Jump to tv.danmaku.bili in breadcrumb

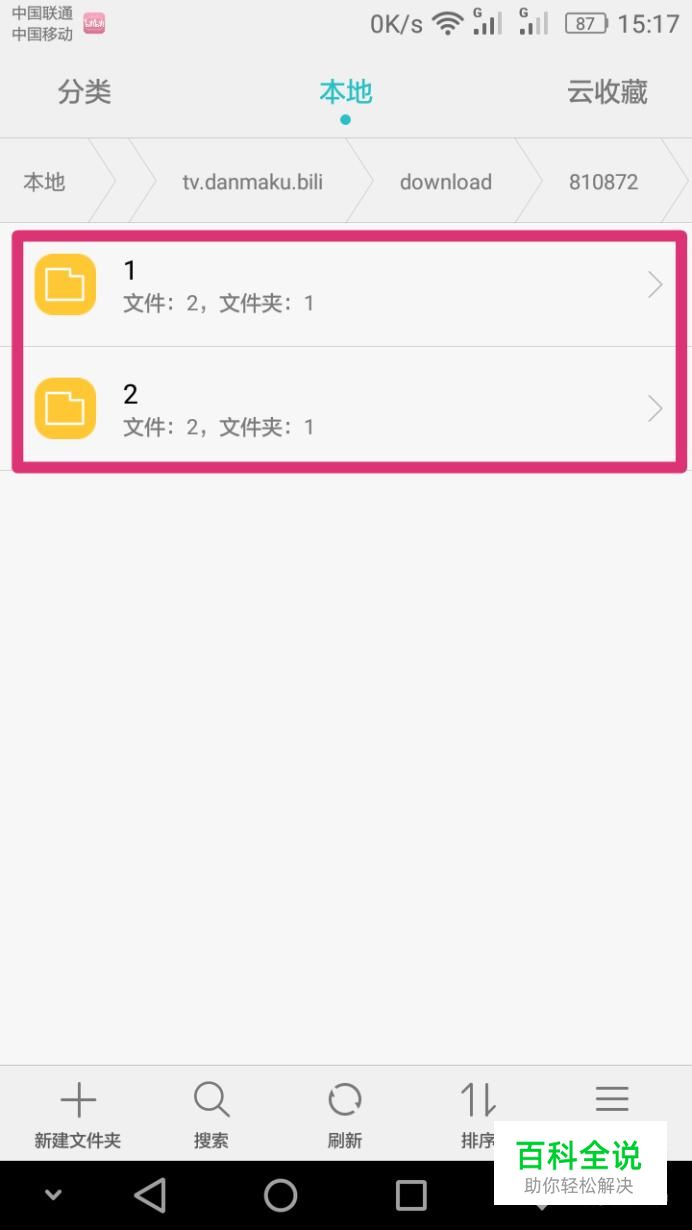[x=252, y=182]
